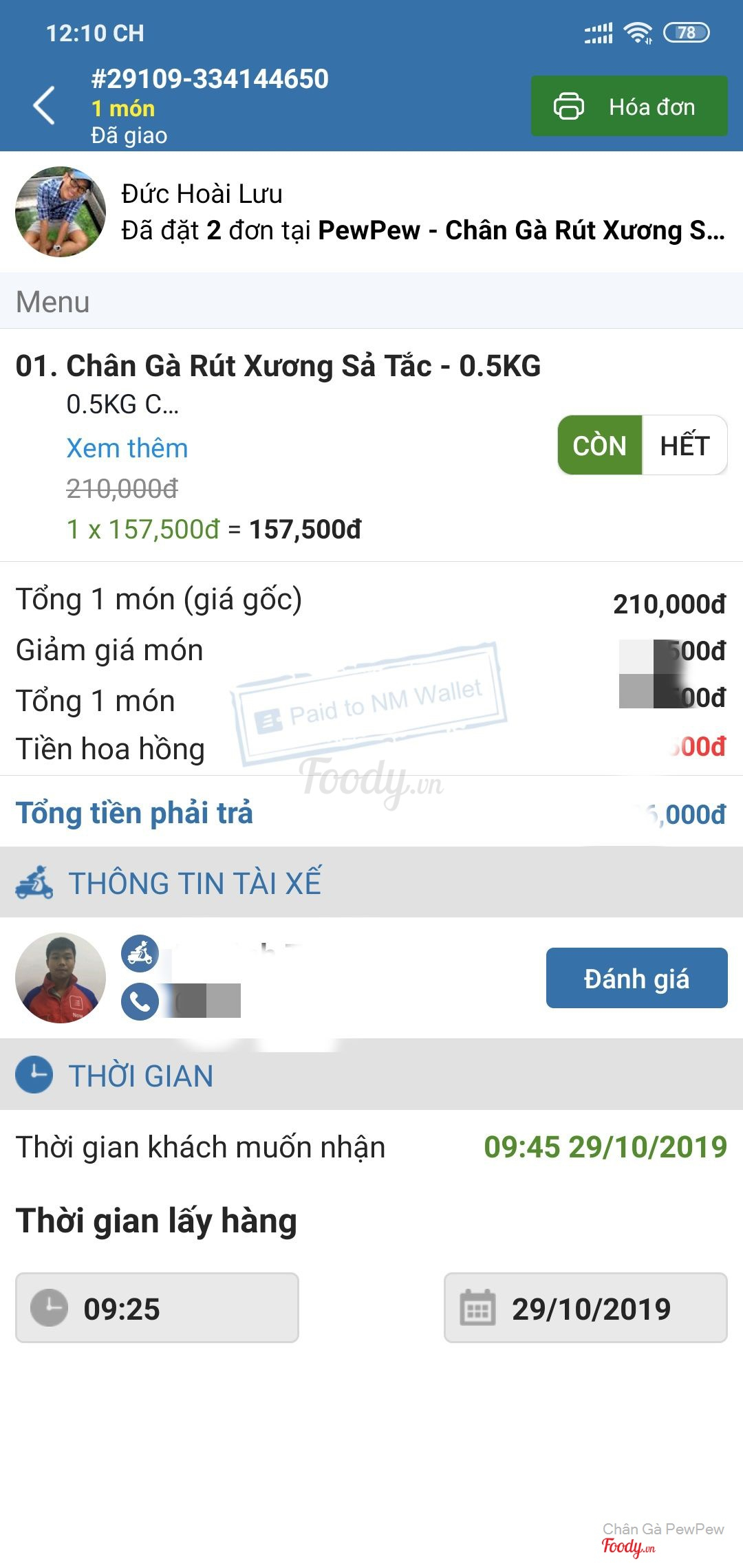743x1568 pixels.
Task: Print the Hóa đơn invoice
Action: pos(629,107)
